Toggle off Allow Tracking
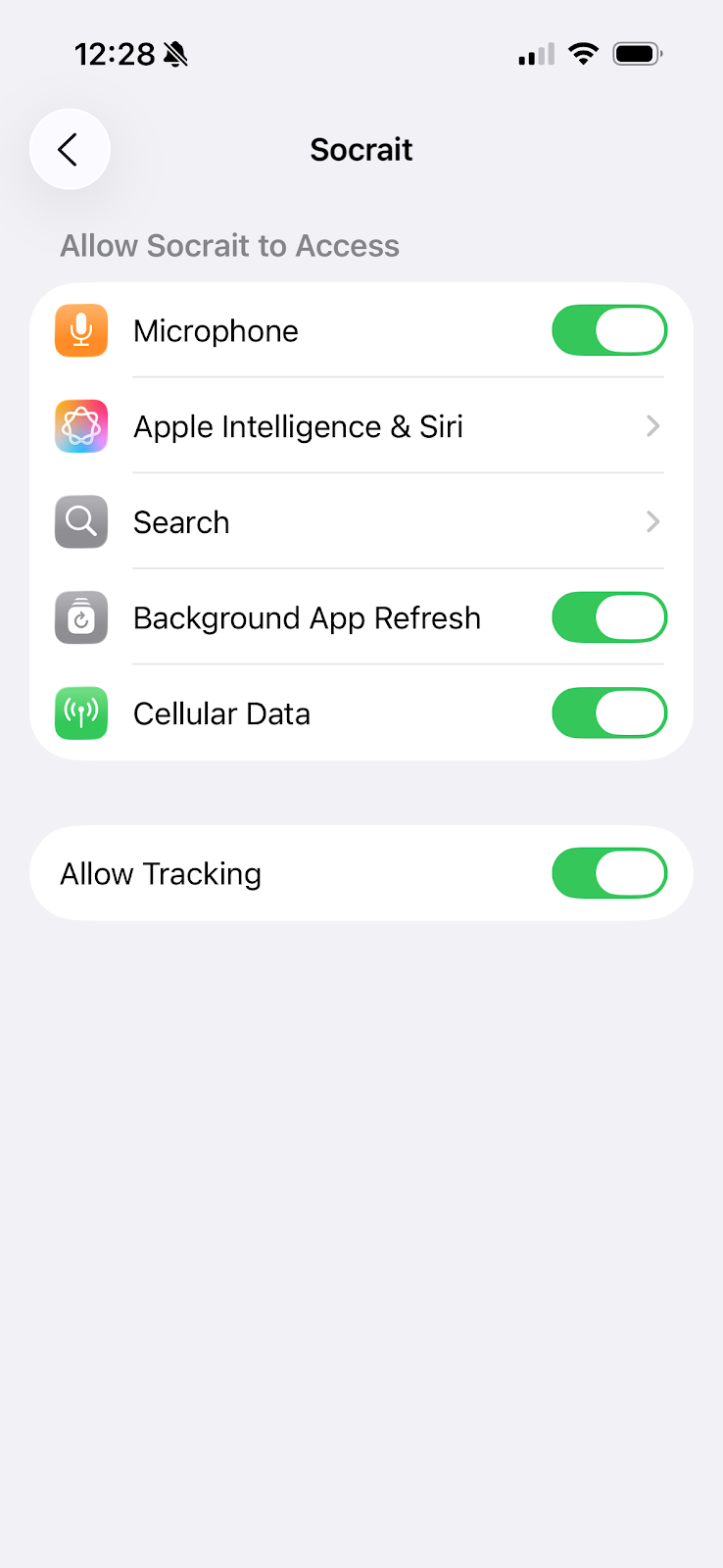The width and height of the screenshot is (723, 1568). [x=608, y=873]
